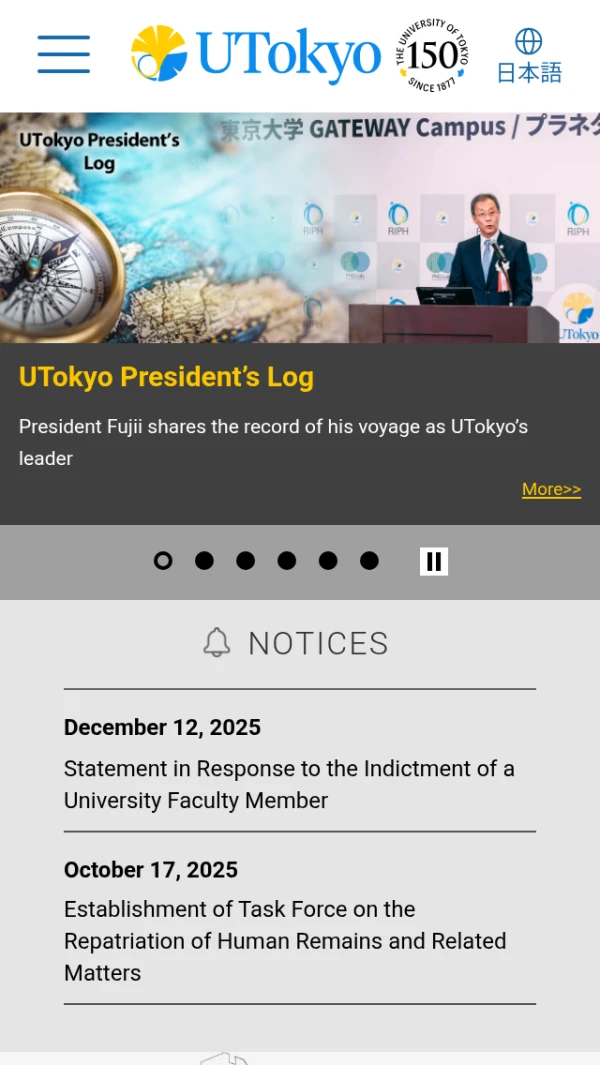Image resolution: width=600 pixels, height=1065 pixels.
Task: Pause the slideshow autoplay
Action: (x=434, y=561)
